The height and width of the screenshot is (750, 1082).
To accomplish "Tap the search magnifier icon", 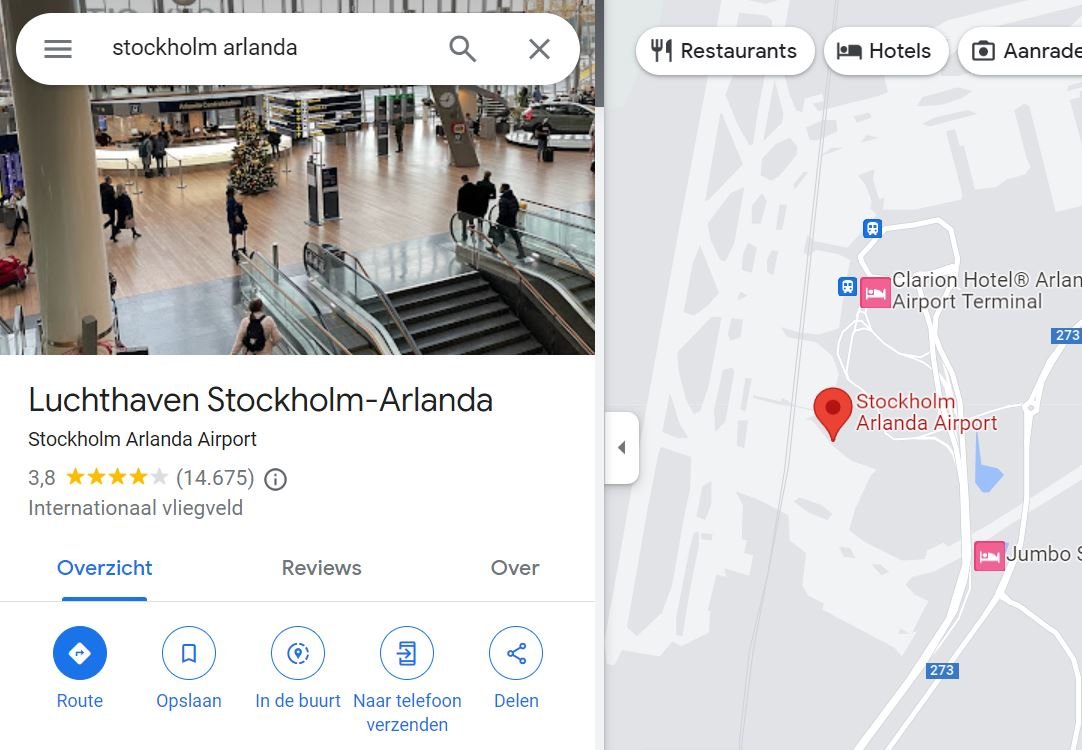I will click(x=462, y=48).
